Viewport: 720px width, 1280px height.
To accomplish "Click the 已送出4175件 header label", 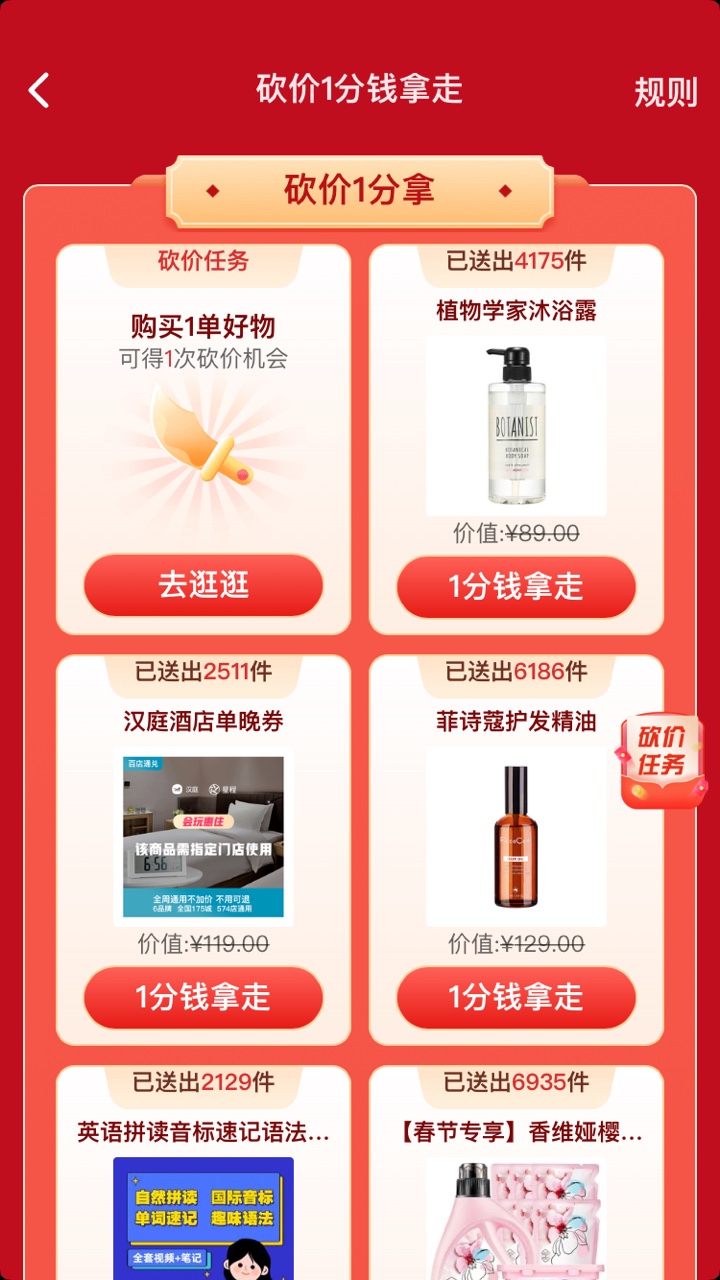I will click(515, 261).
